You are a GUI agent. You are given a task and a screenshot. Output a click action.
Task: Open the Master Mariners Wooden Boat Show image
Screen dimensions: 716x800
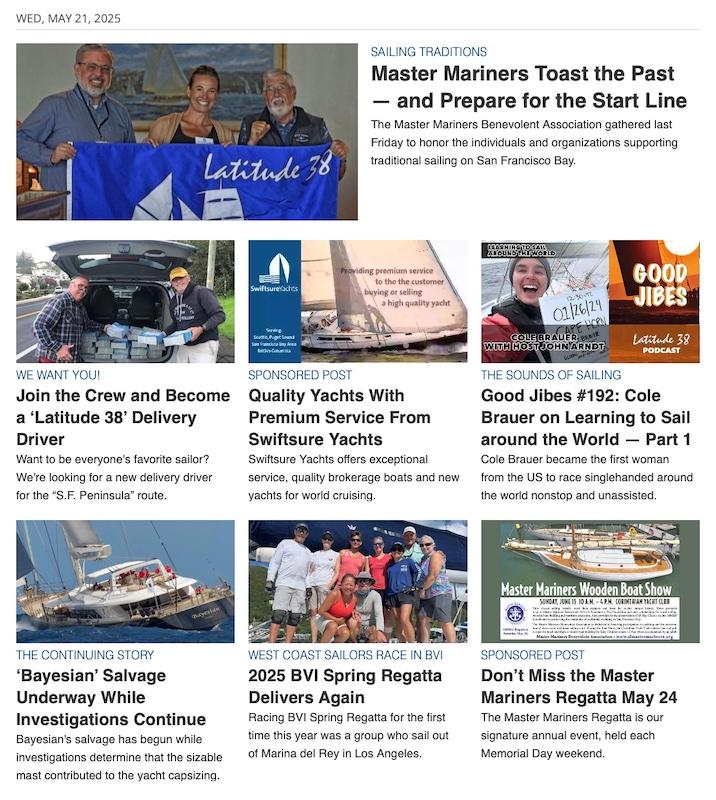click(x=590, y=581)
